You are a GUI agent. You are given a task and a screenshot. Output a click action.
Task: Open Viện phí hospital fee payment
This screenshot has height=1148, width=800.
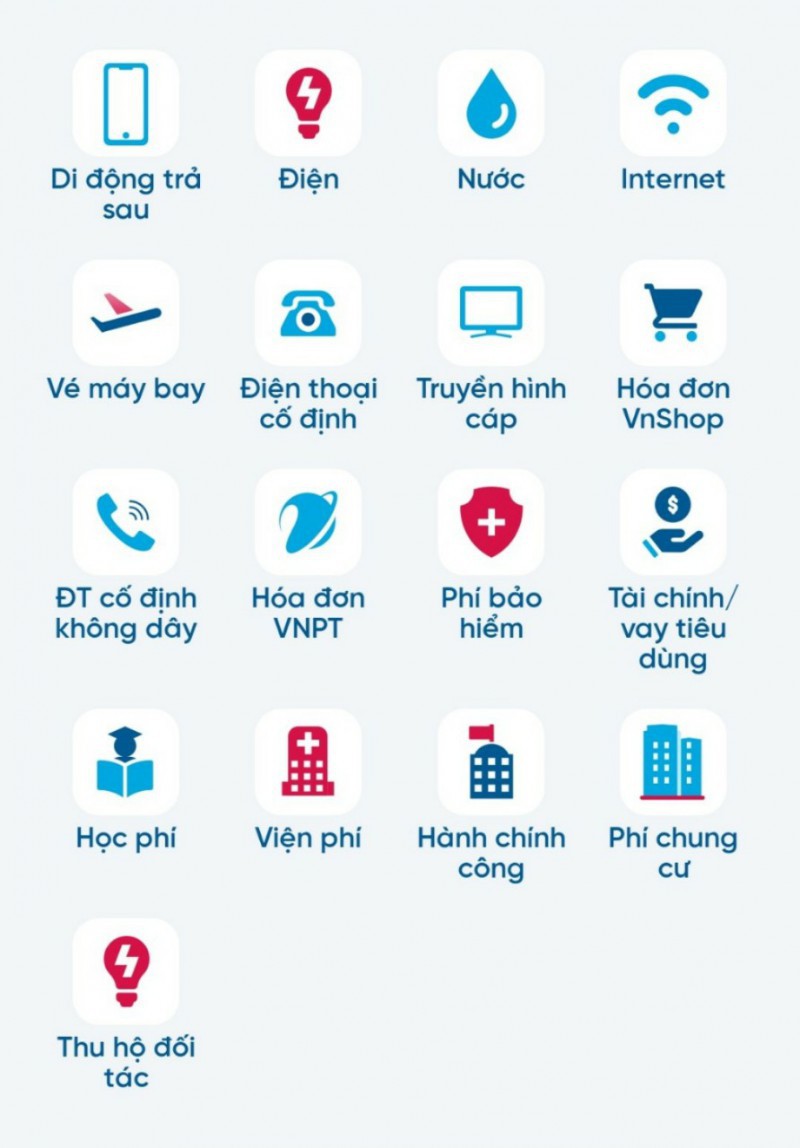click(x=308, y=762)
